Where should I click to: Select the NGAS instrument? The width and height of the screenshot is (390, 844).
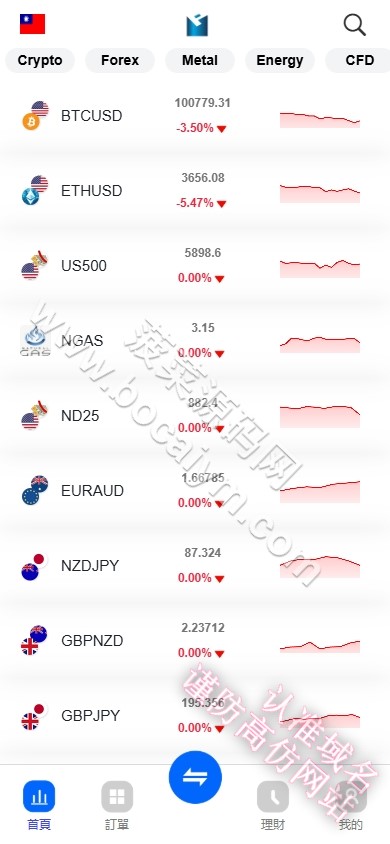click(x=195, y=341)
